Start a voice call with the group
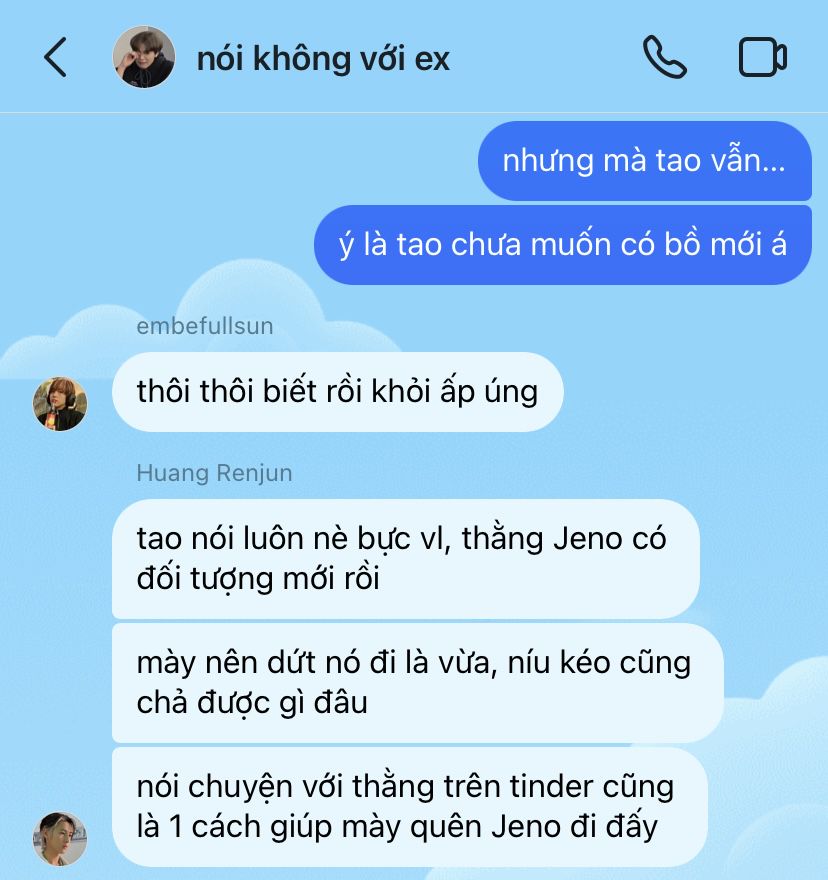 [665, 57]
